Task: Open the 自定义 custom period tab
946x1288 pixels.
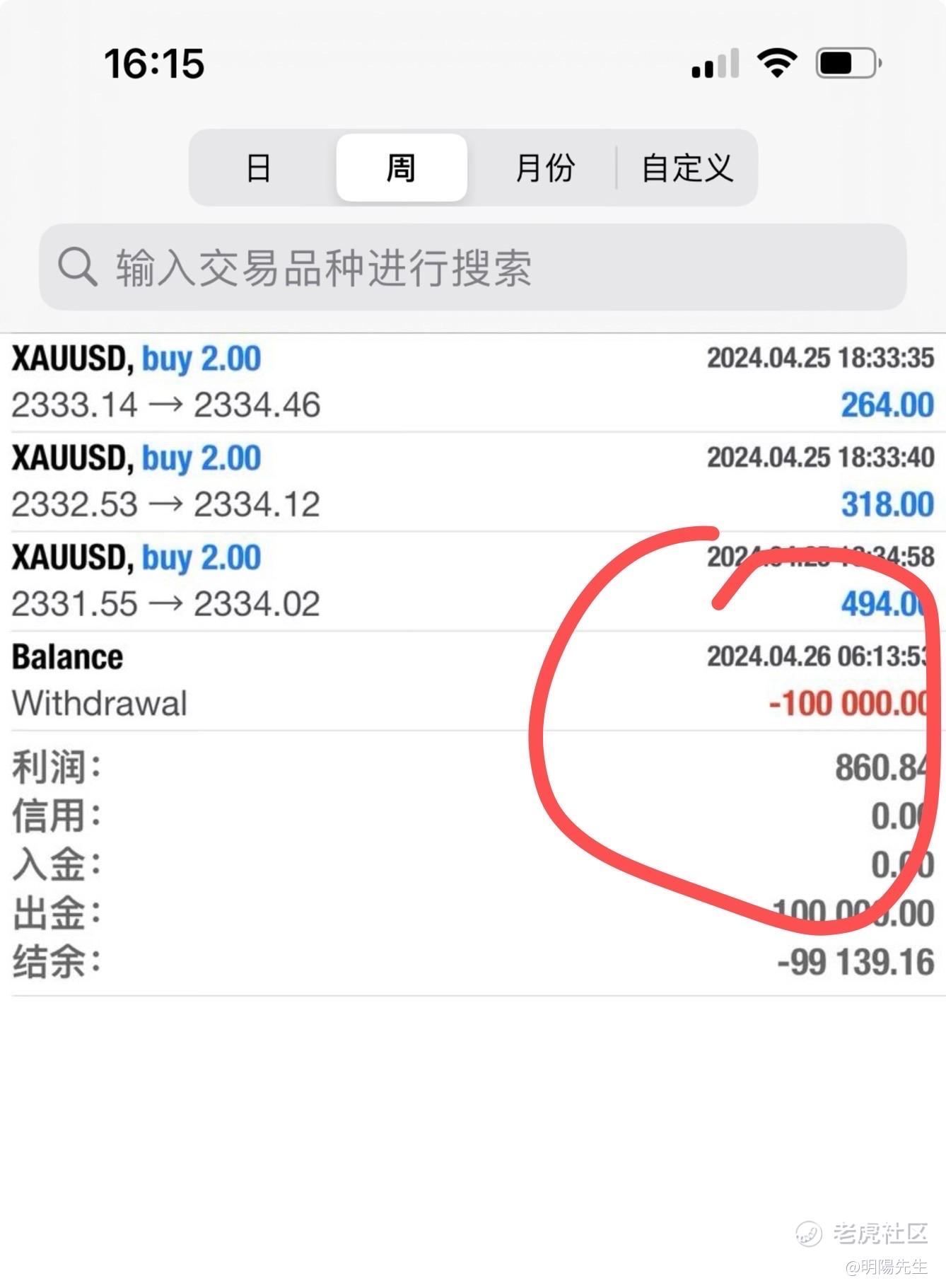Action: coord(687,168)
